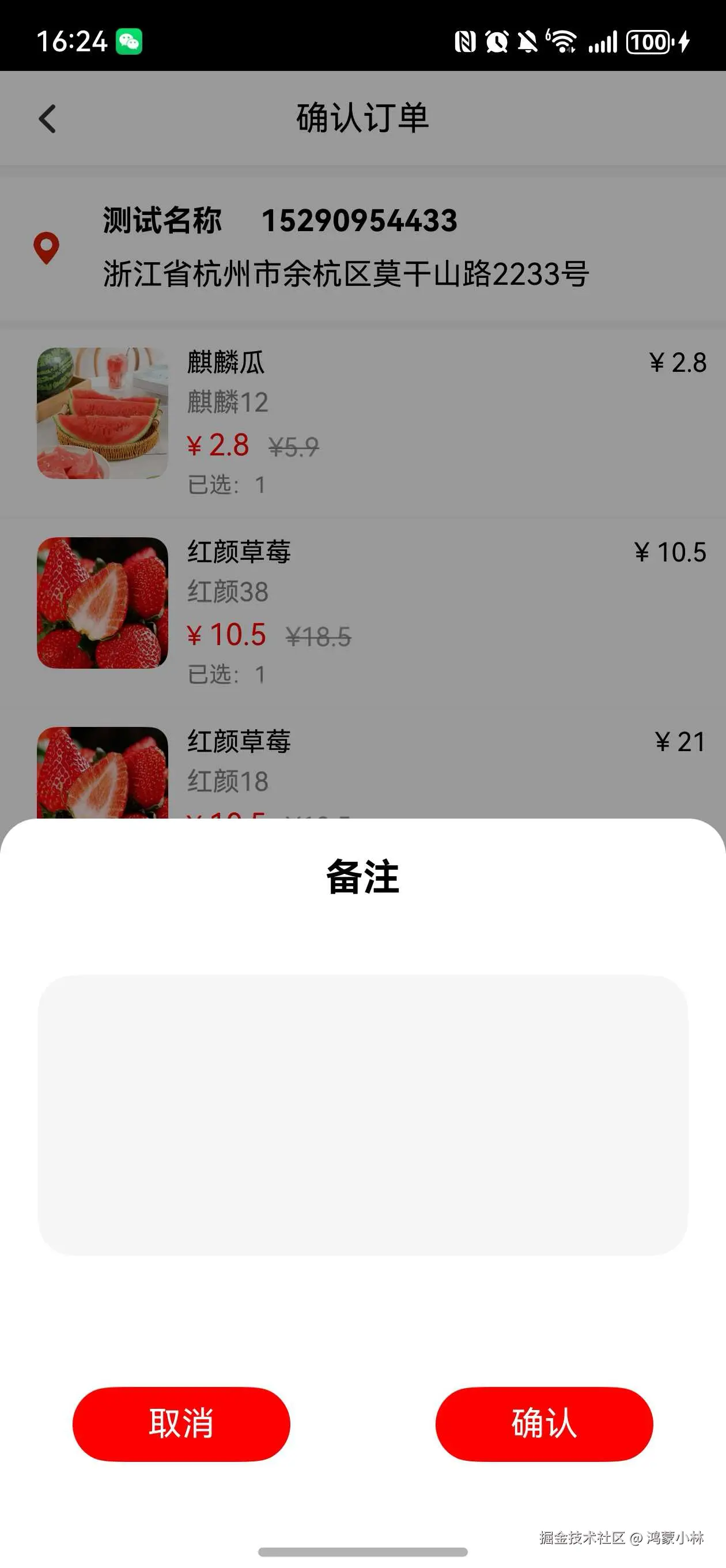726x1568 pixels.
Task: Tap the battery indicator showing 100
Action: (649, 42)
